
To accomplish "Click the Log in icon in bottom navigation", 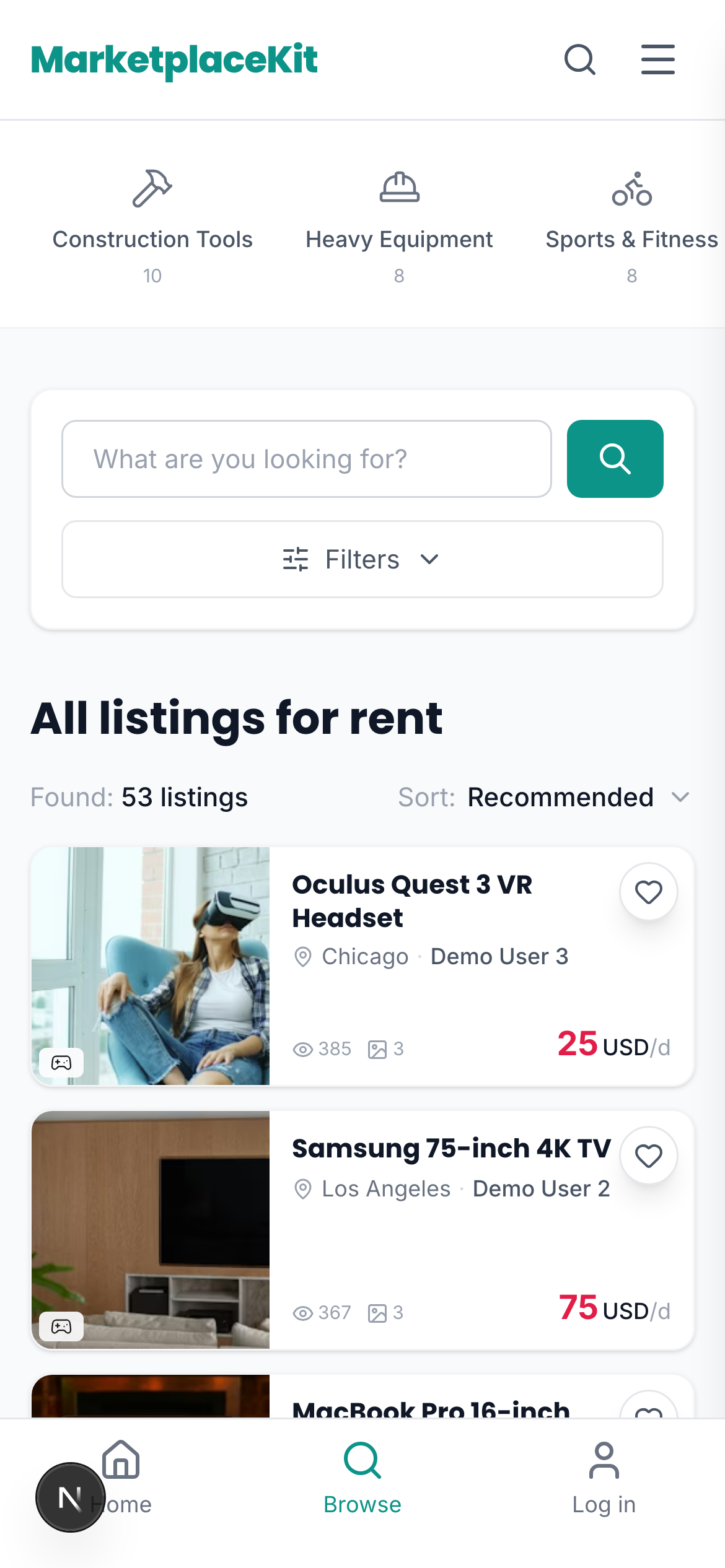I will (x=604, y=1459).
